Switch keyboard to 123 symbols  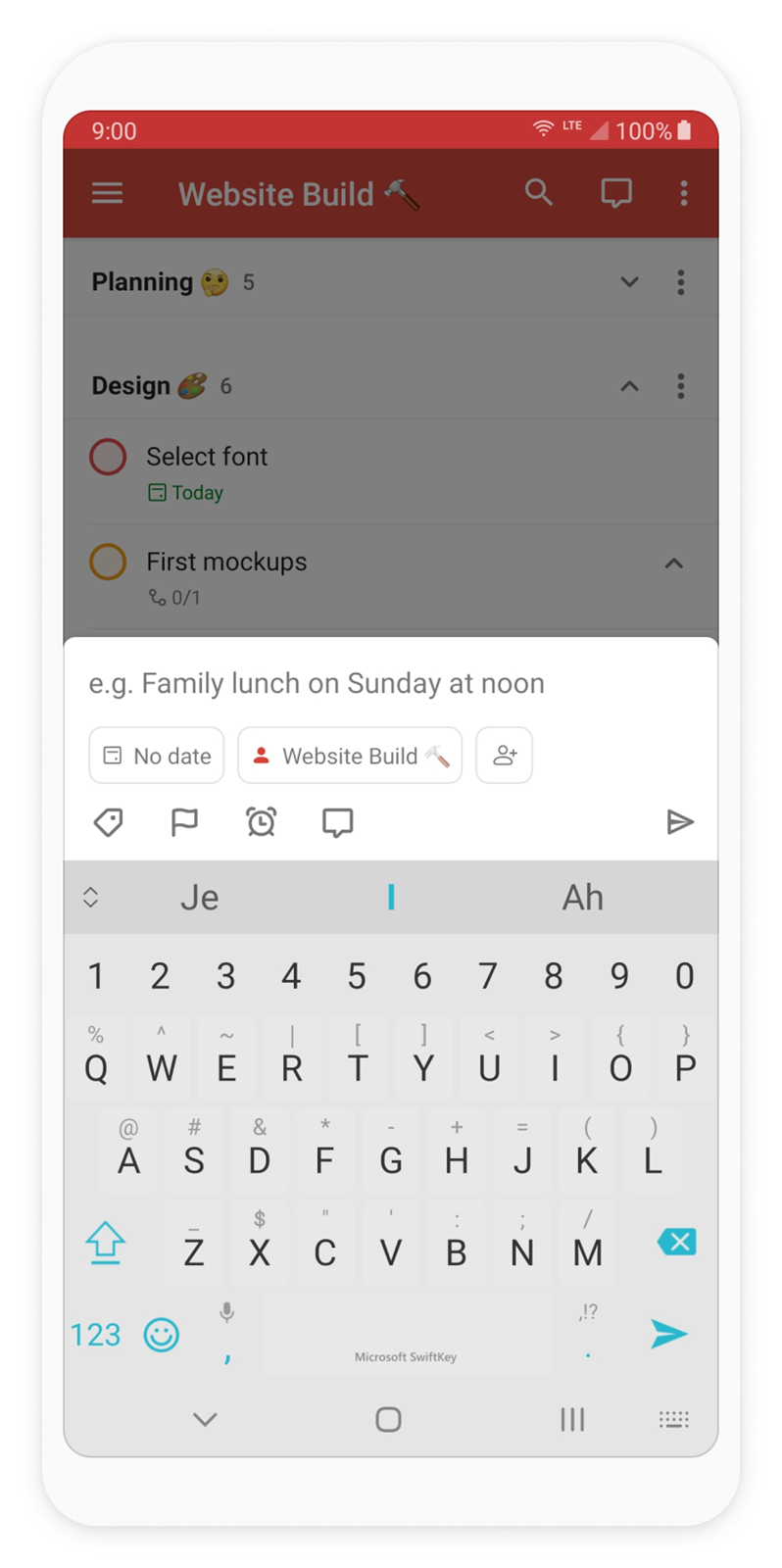click(95, 1334)
